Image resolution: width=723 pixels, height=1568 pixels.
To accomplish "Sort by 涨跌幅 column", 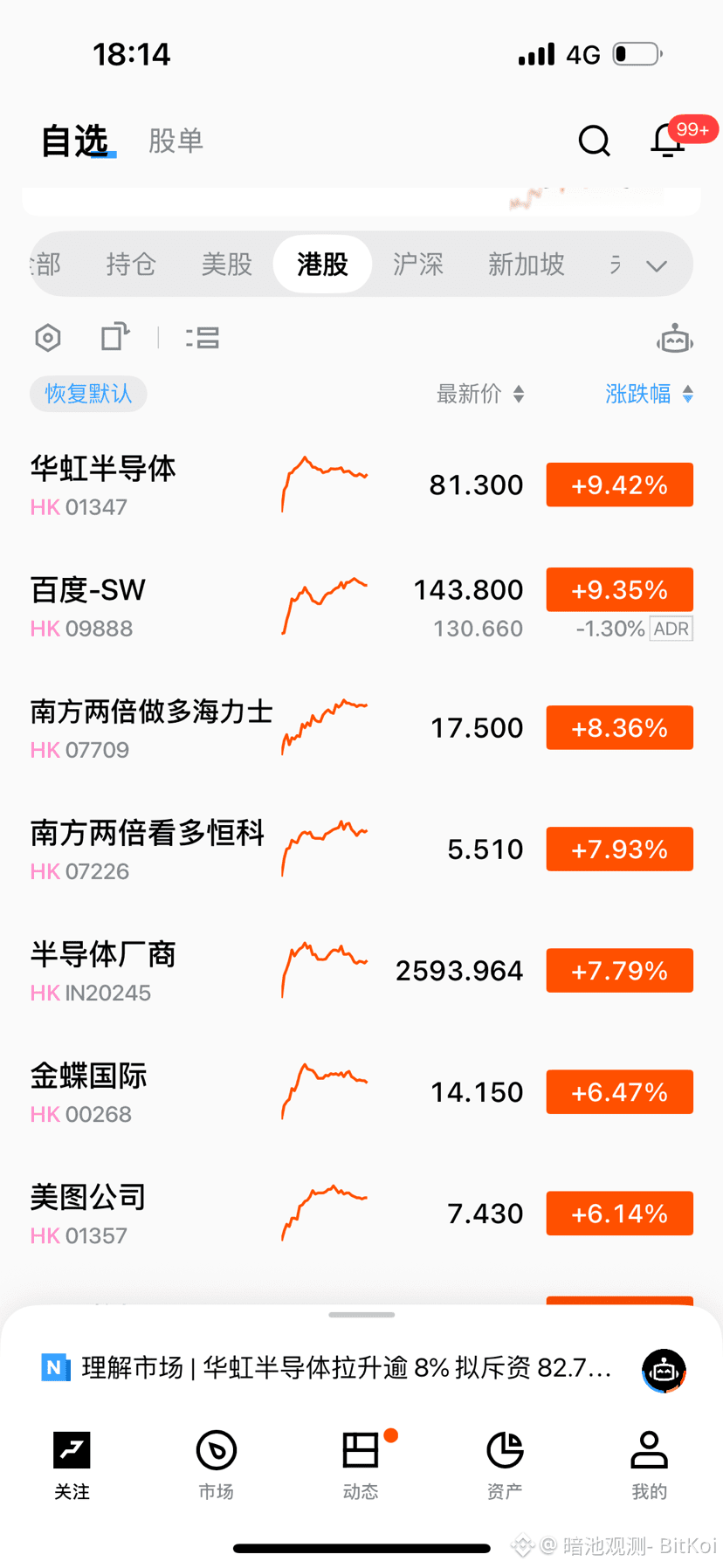I will click(x=650, y=394).
